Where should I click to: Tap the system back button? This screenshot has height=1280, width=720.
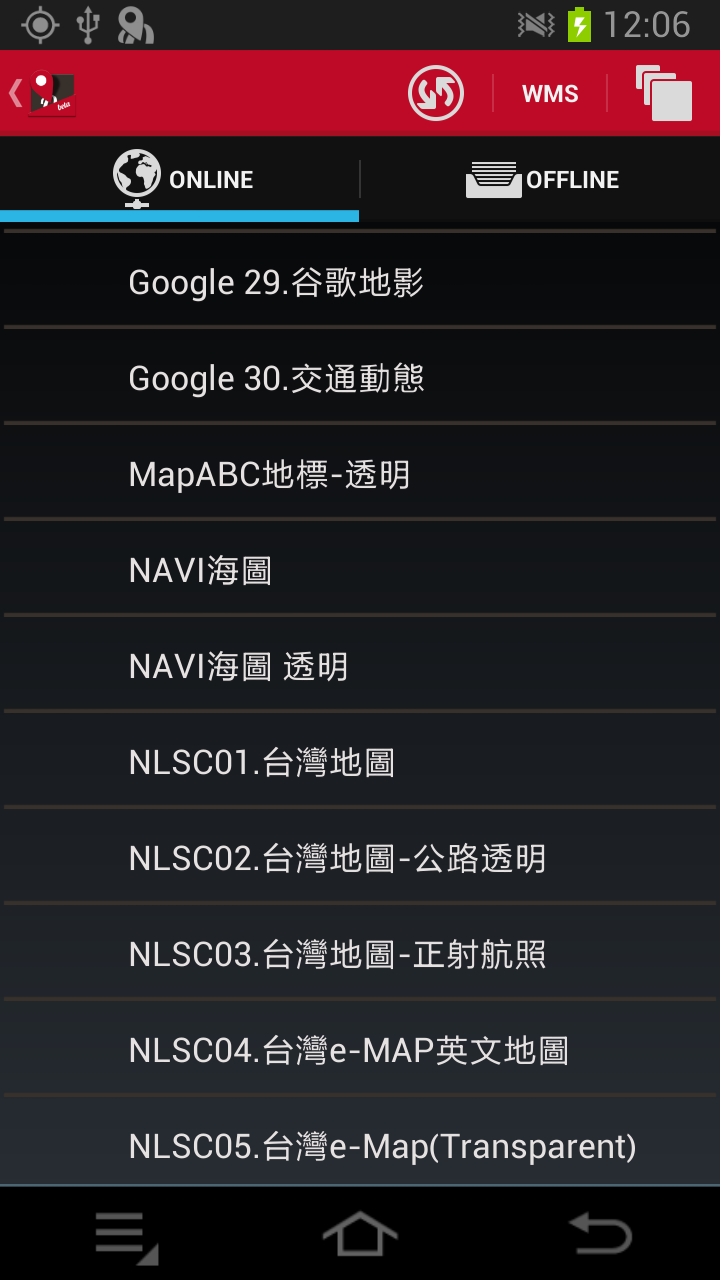600,1234
